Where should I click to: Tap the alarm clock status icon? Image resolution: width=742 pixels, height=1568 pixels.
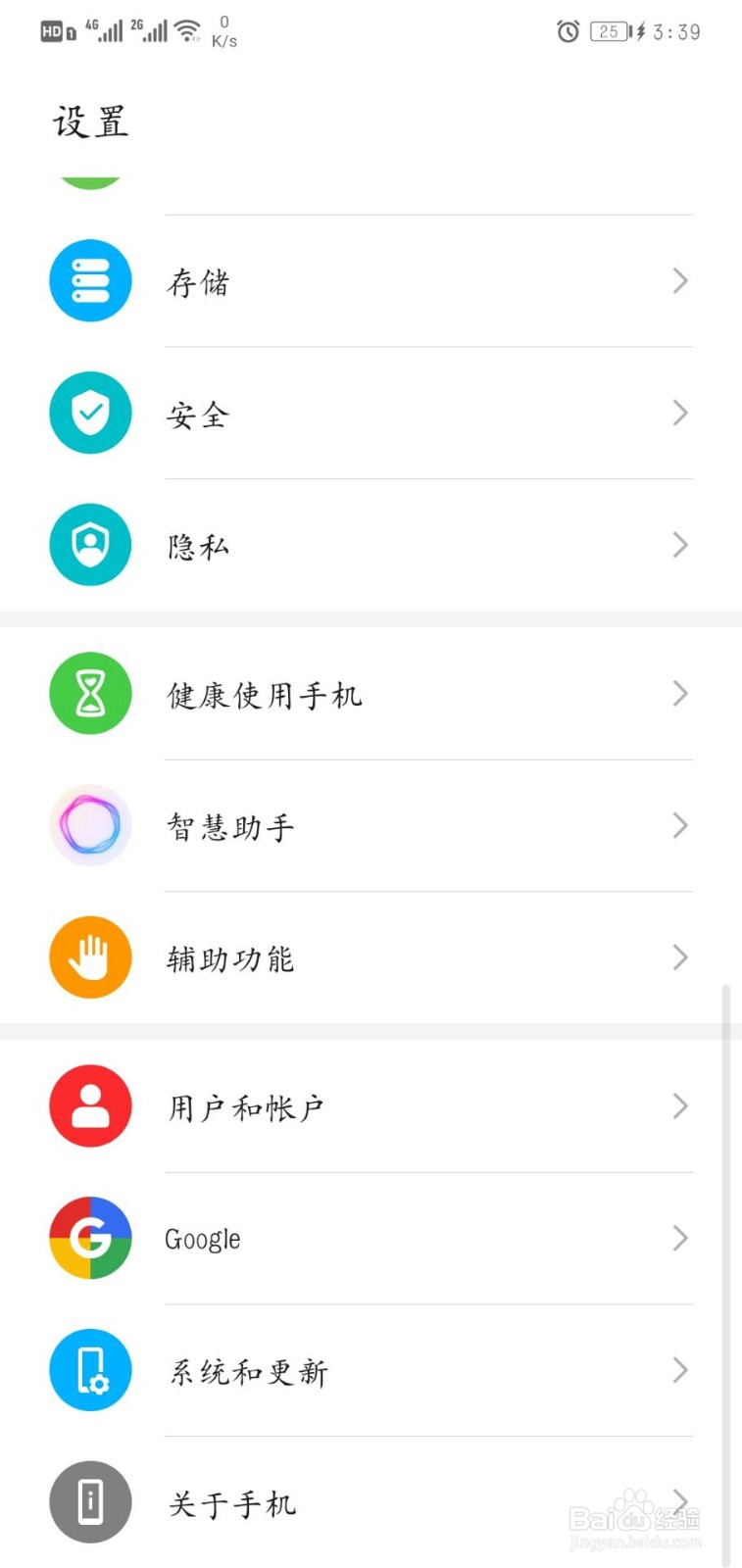pyautogui.click(x=567, y=31)
